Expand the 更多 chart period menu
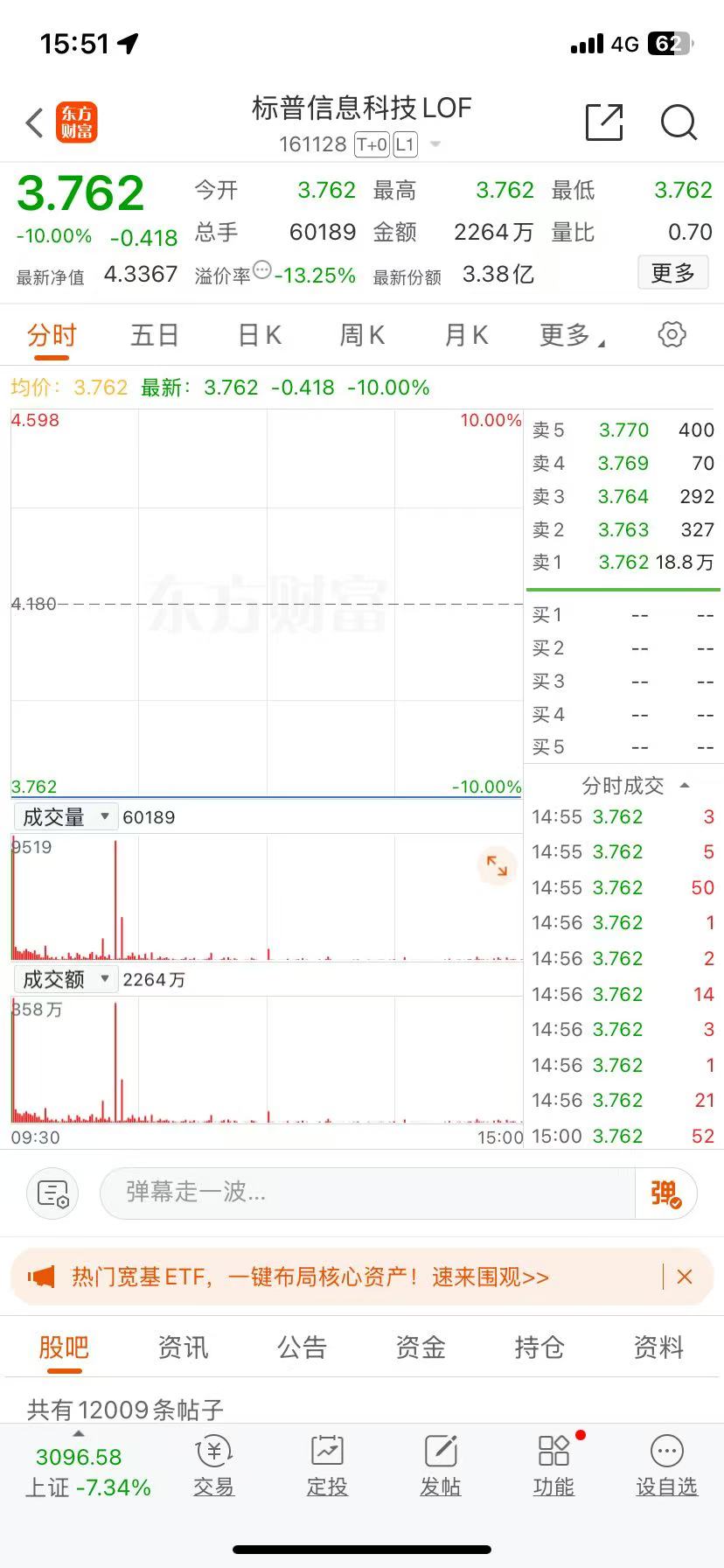 coord(571,335)
